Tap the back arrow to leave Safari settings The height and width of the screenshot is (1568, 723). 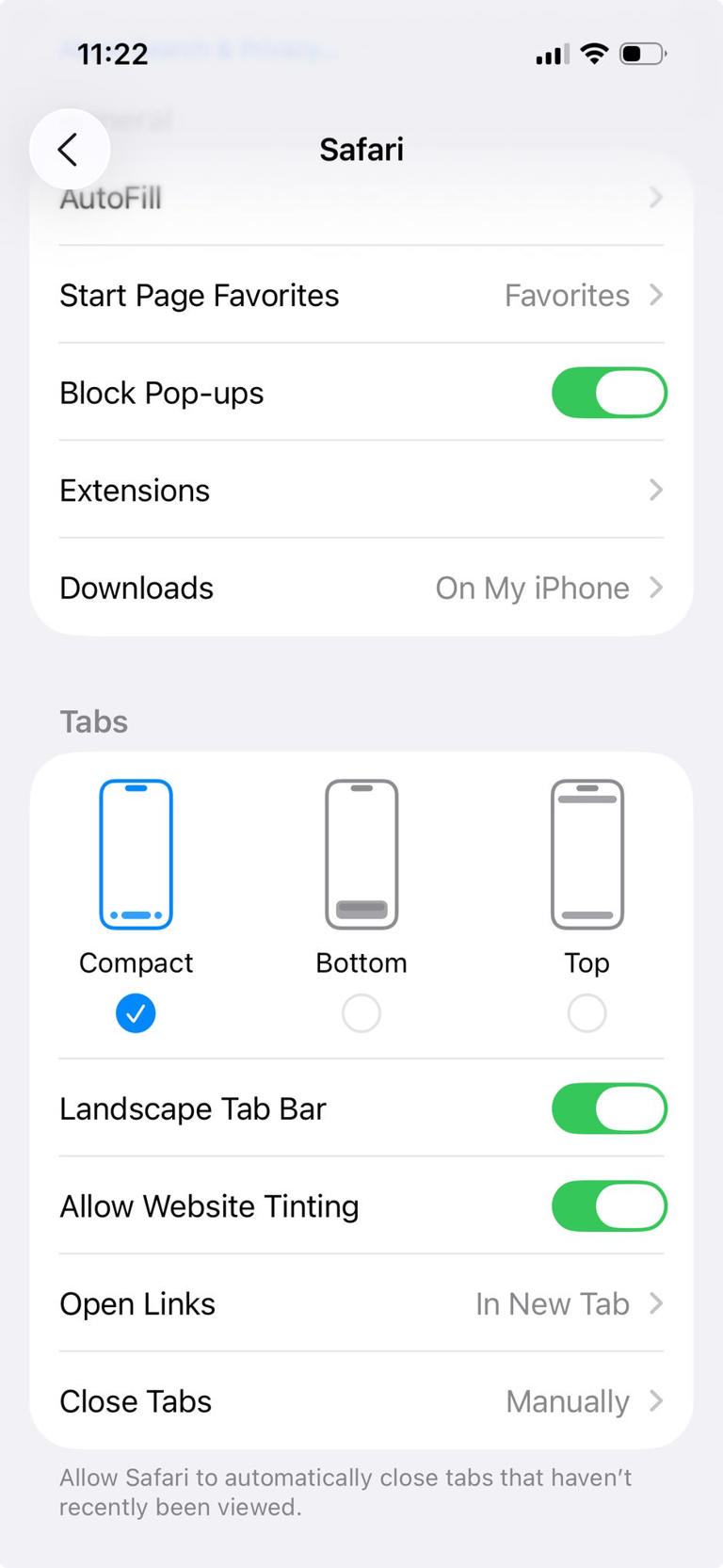[x=70, y=149]
